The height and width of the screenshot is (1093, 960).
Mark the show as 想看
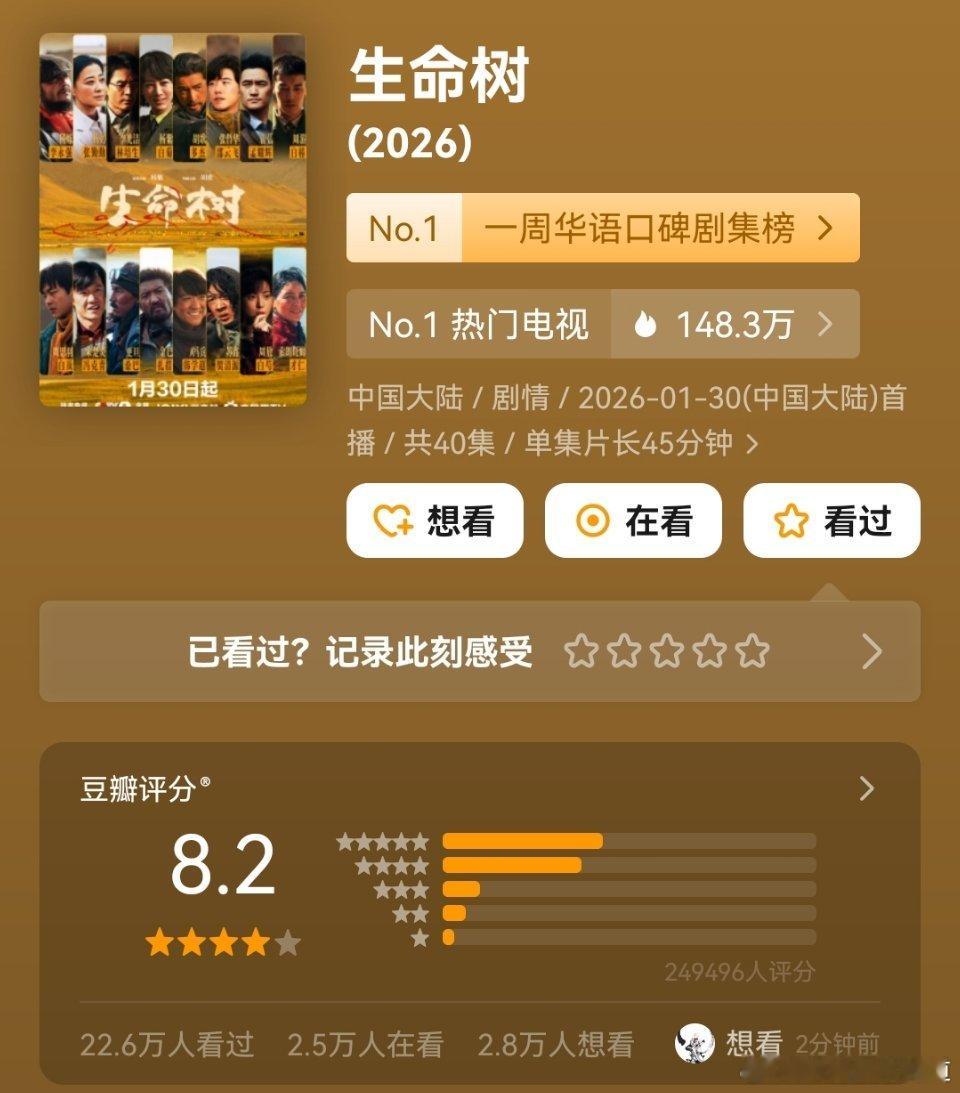click(x=434, y=520)
